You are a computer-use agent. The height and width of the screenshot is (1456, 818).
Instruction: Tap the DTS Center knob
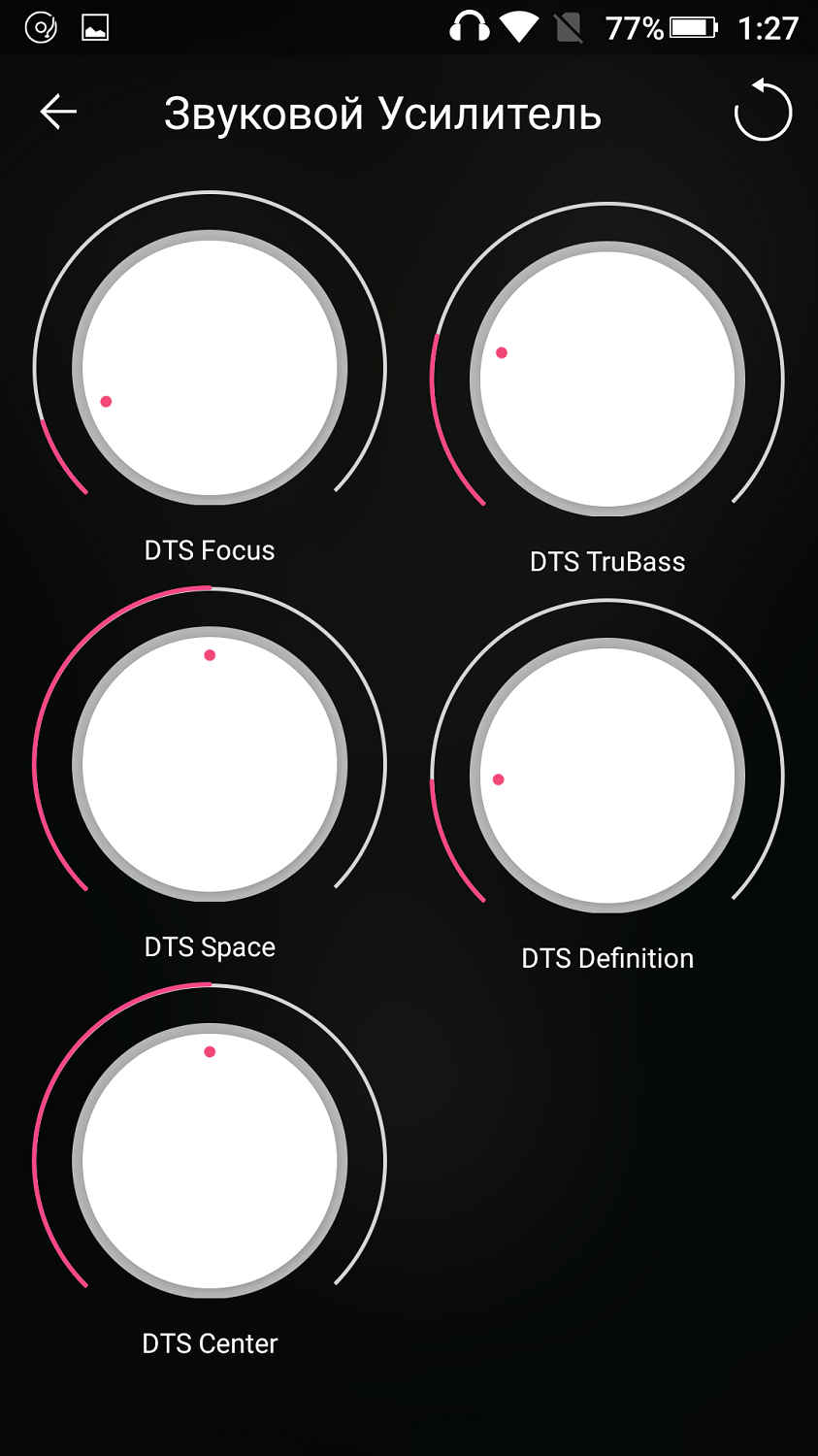(x=210, y=1160)
